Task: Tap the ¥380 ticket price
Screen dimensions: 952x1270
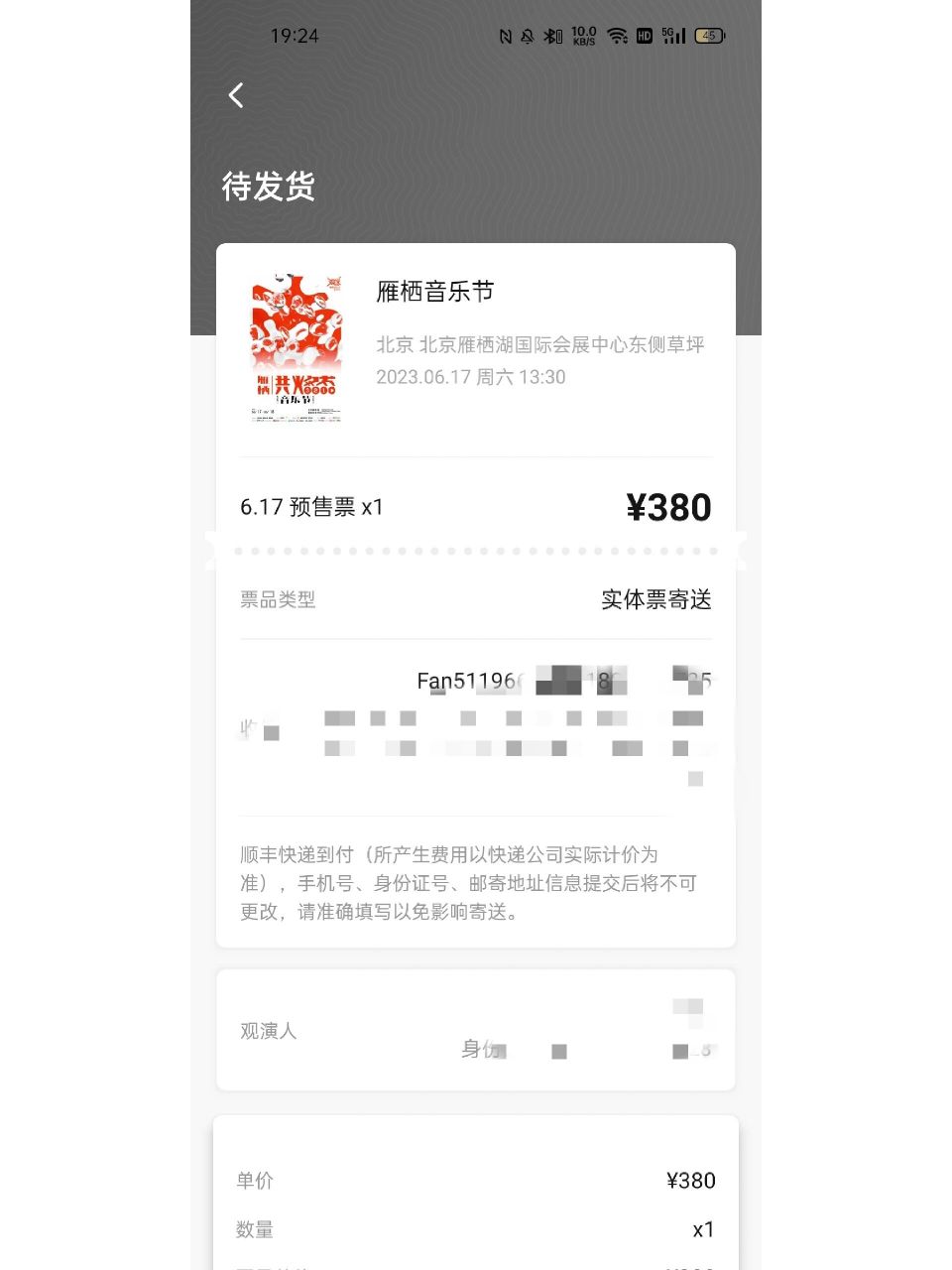Action: click(x=669, y=507)
